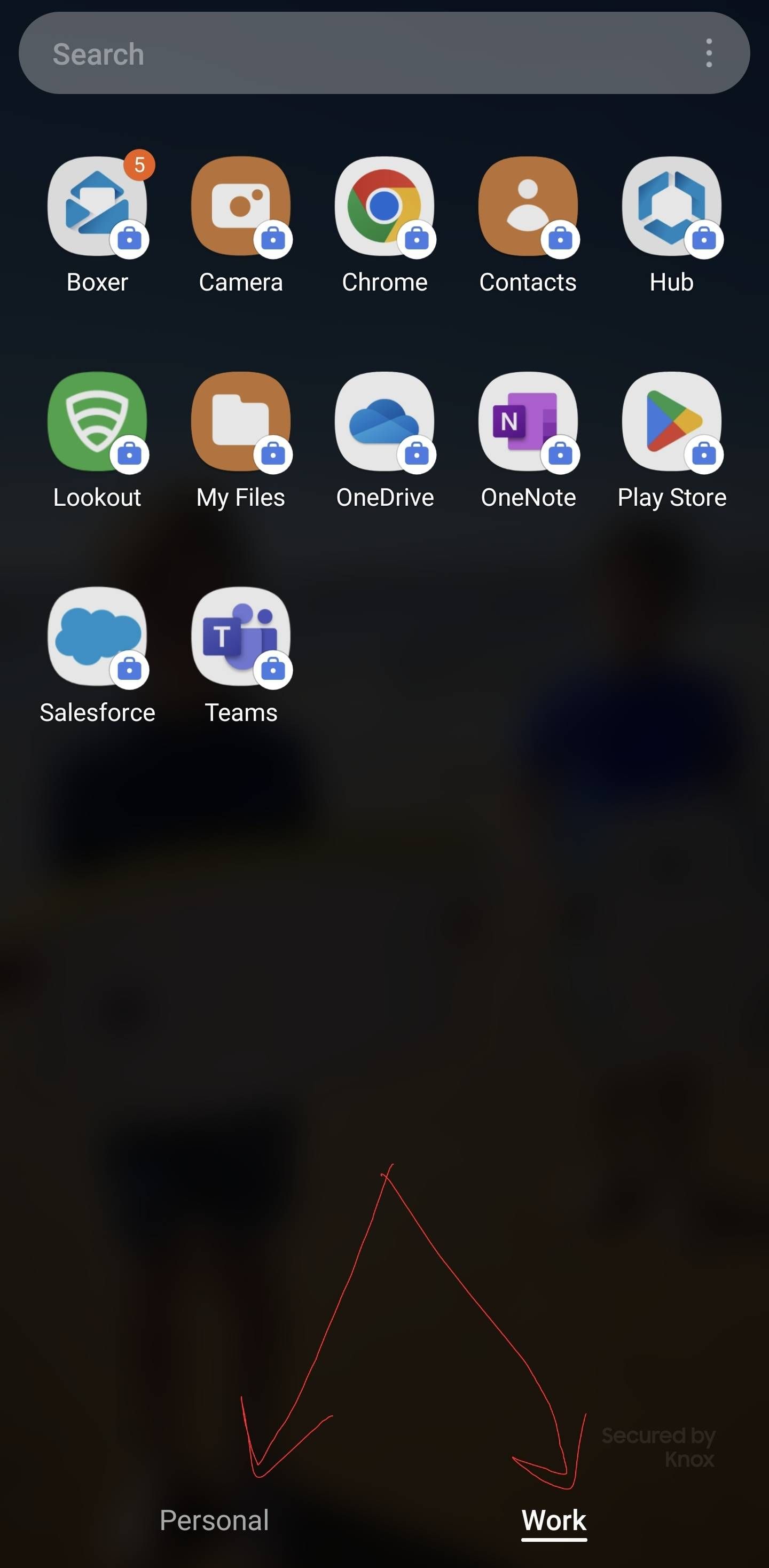
Task: Open Microsoft Teams
Action: tap(240, 637)
